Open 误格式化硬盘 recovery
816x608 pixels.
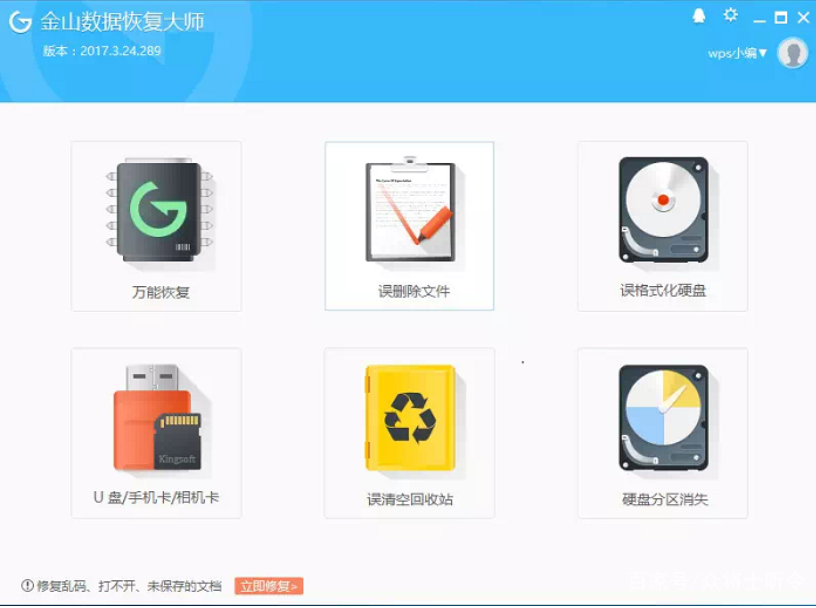coord(662,226)
